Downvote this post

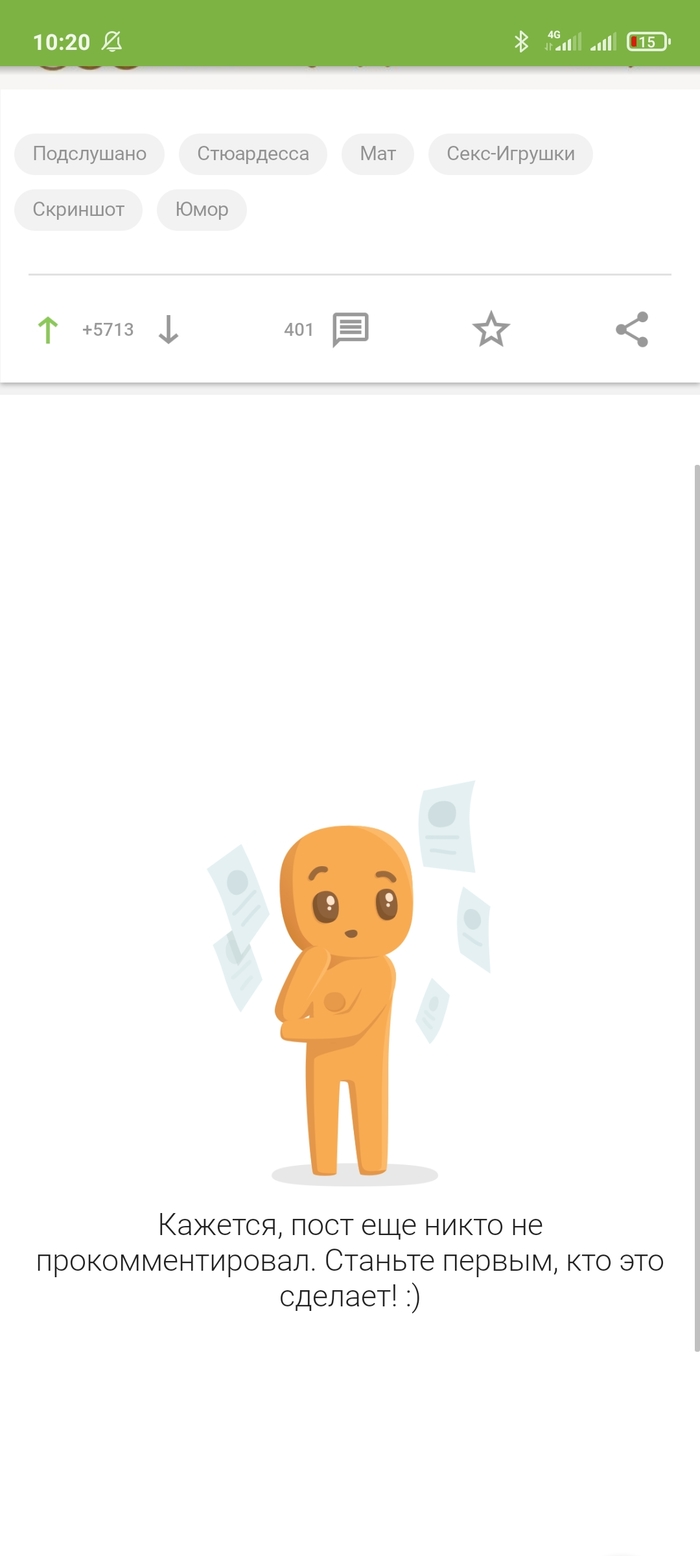point(168,330)
